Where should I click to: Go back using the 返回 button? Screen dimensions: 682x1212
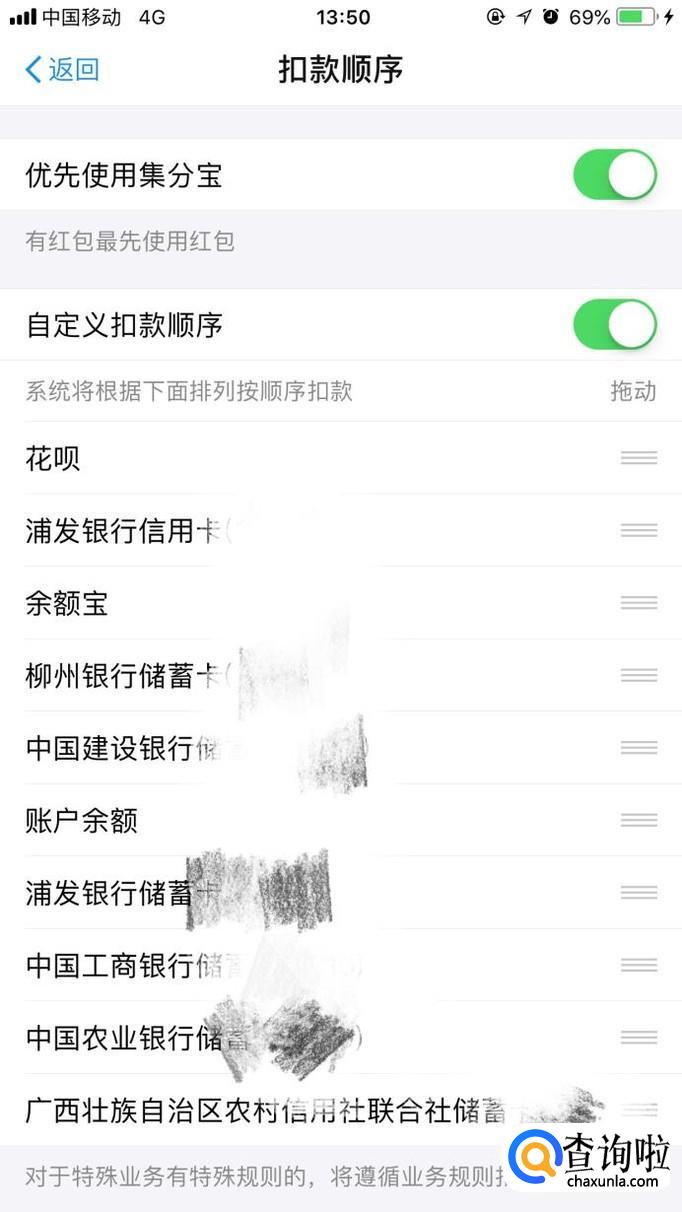pyautogui.click(x=62, y=70)
